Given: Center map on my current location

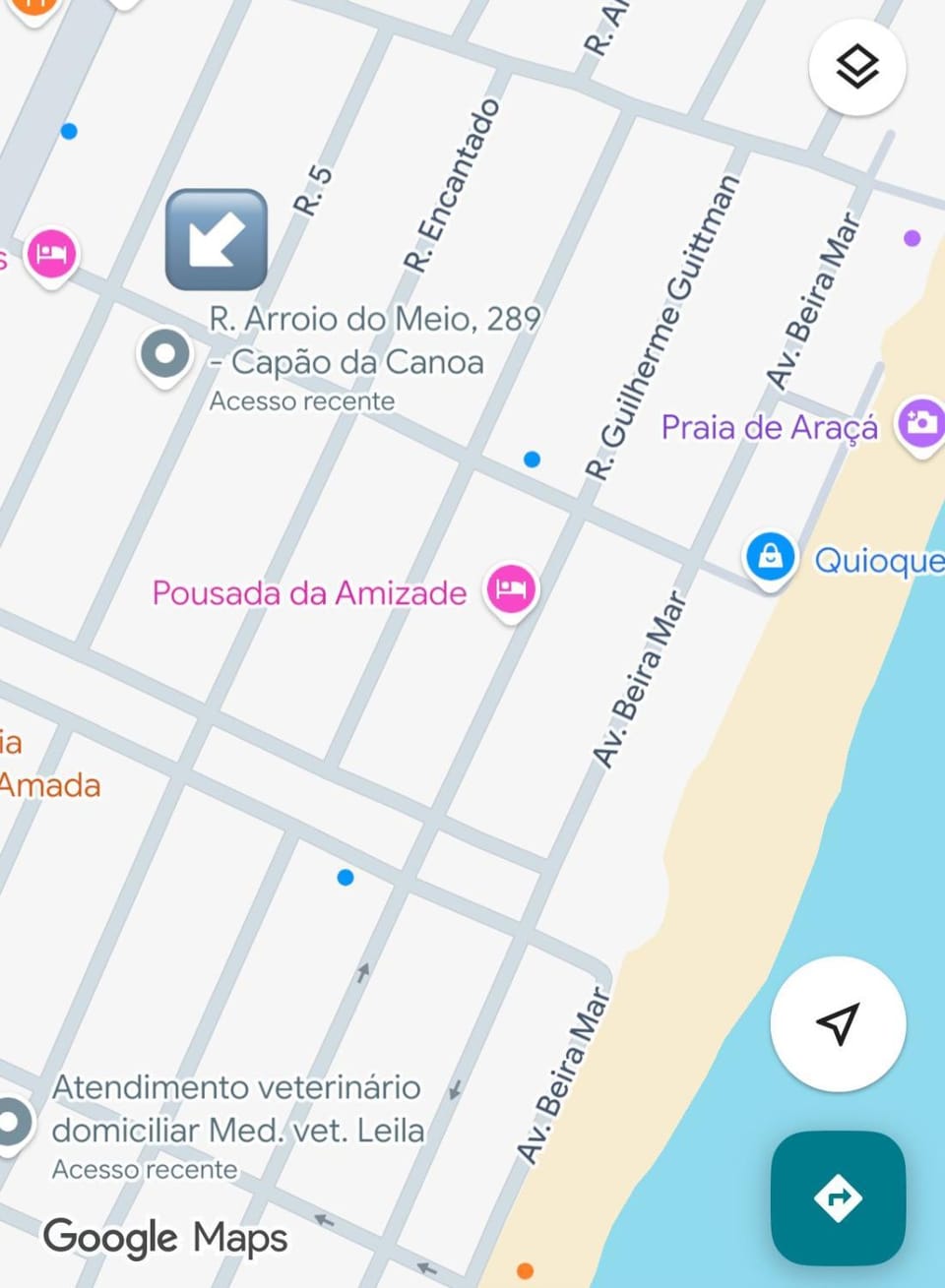Looking at the screenshot, I should click(838, 1023).
